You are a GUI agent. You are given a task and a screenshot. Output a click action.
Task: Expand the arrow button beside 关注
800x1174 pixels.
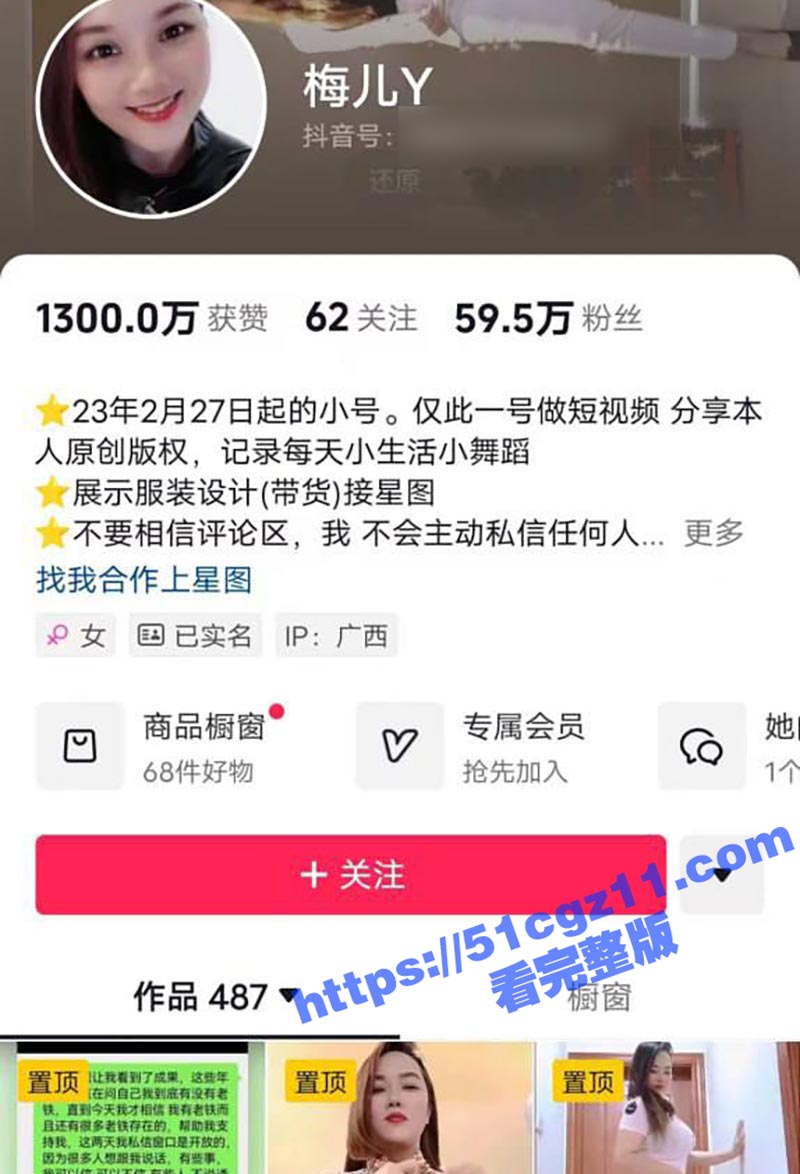(721, 875)
